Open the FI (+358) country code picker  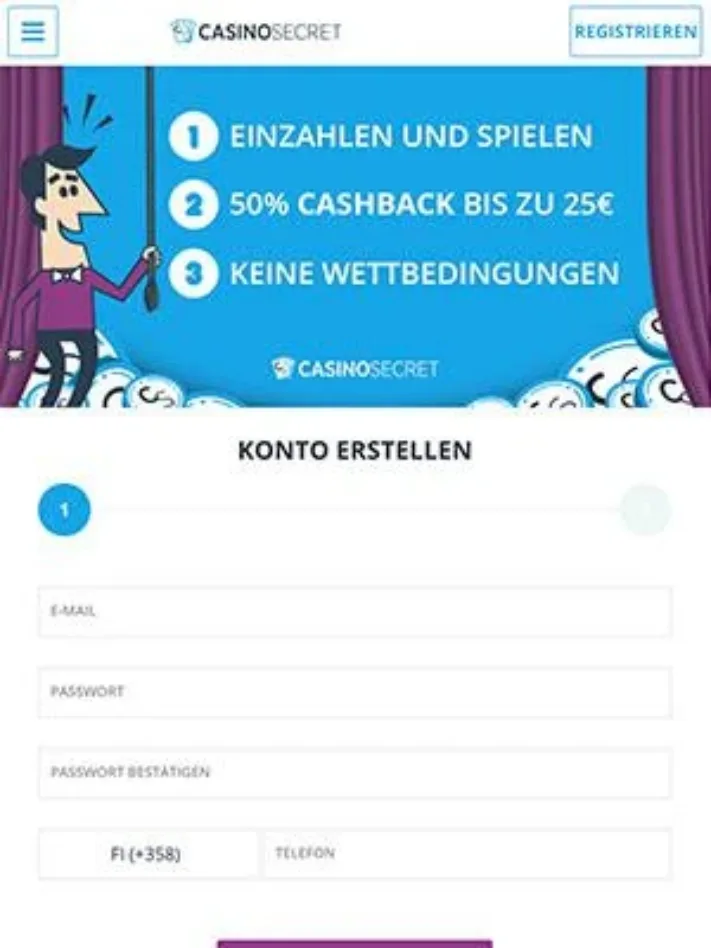(x=147, y=854)
